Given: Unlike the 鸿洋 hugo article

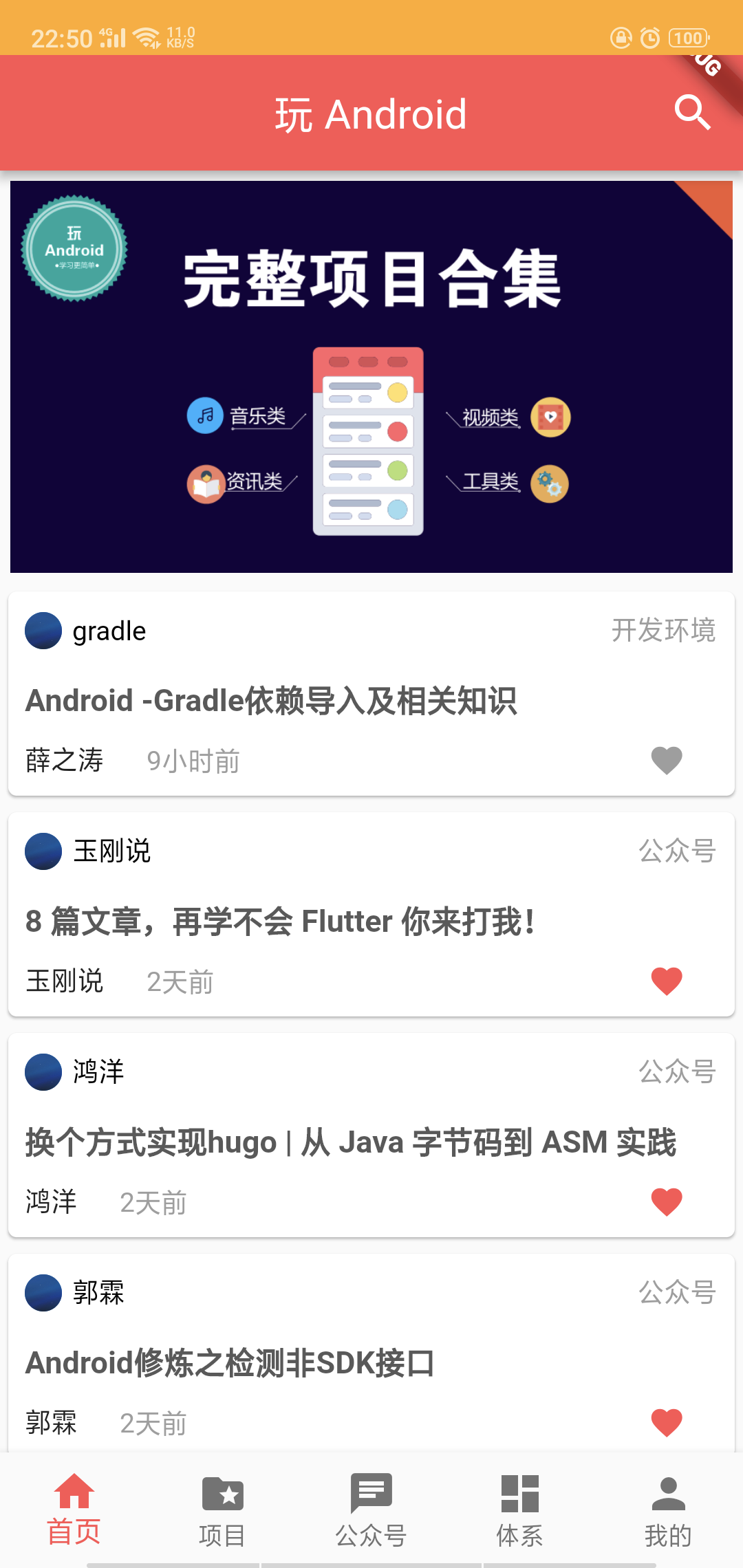Looking at the screenshot, I should [666, 1201].
